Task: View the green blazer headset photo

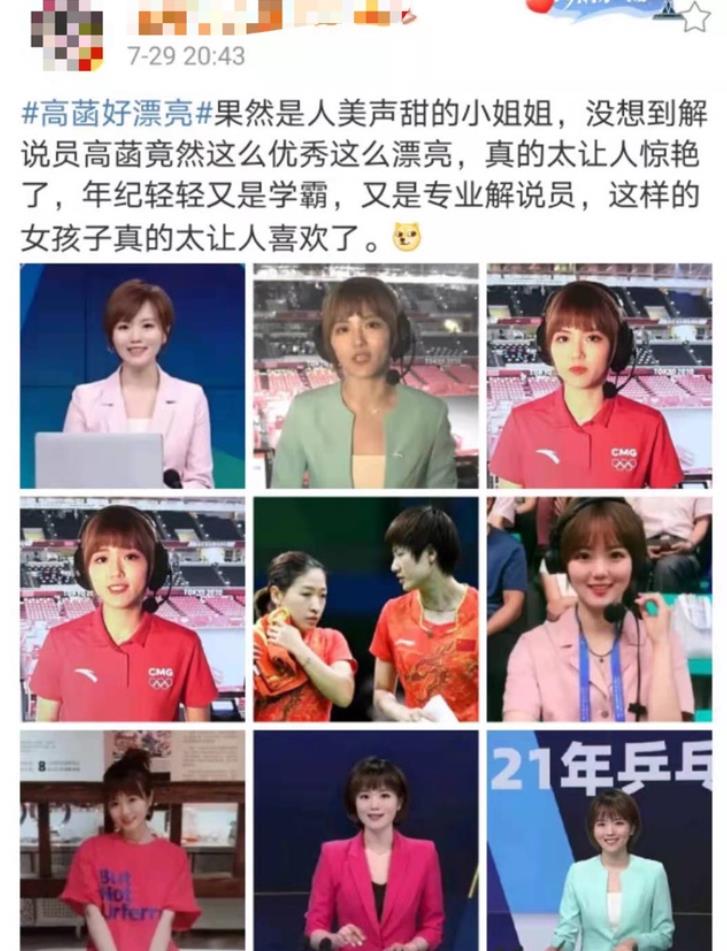Action: 365,376
